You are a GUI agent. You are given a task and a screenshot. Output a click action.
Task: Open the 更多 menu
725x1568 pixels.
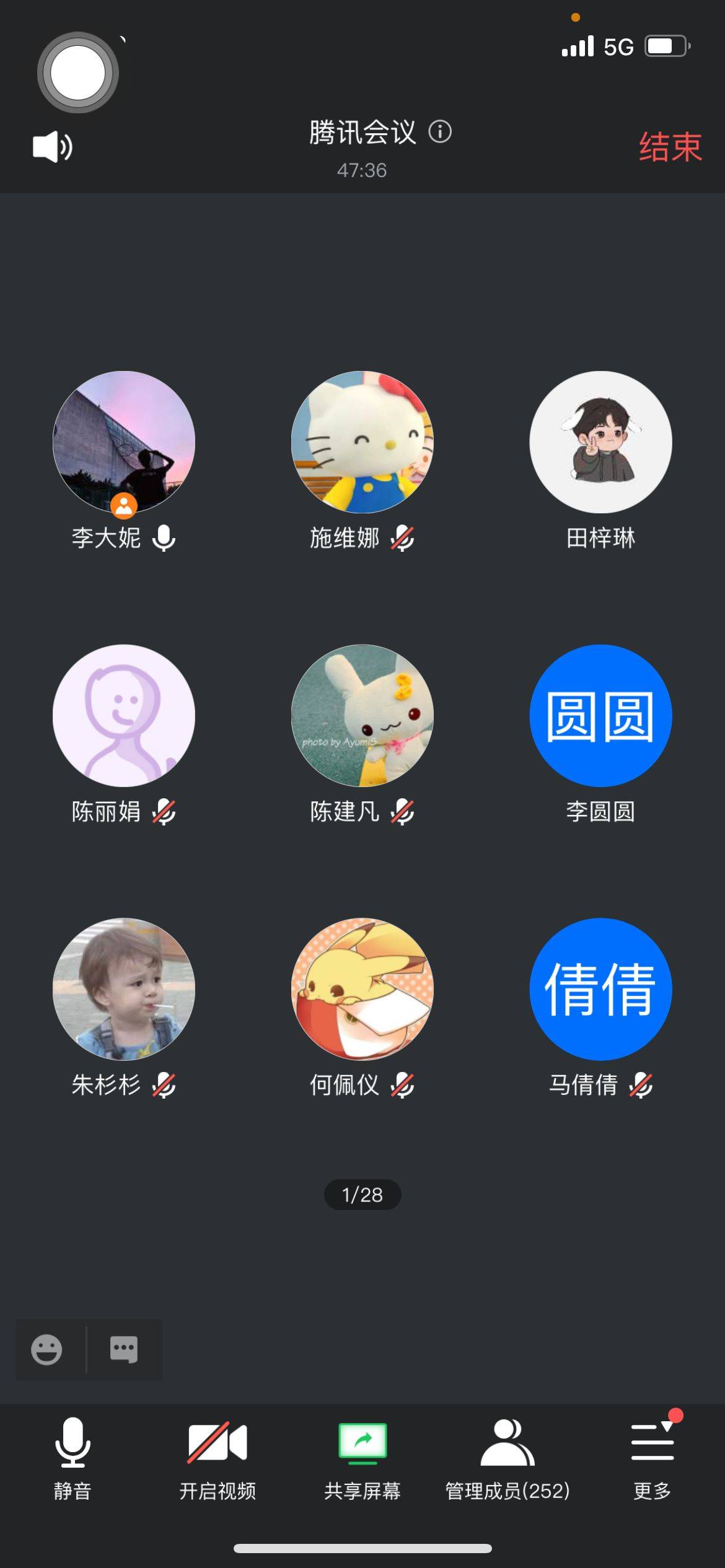pyautogui.click(x=652, y=1458)
